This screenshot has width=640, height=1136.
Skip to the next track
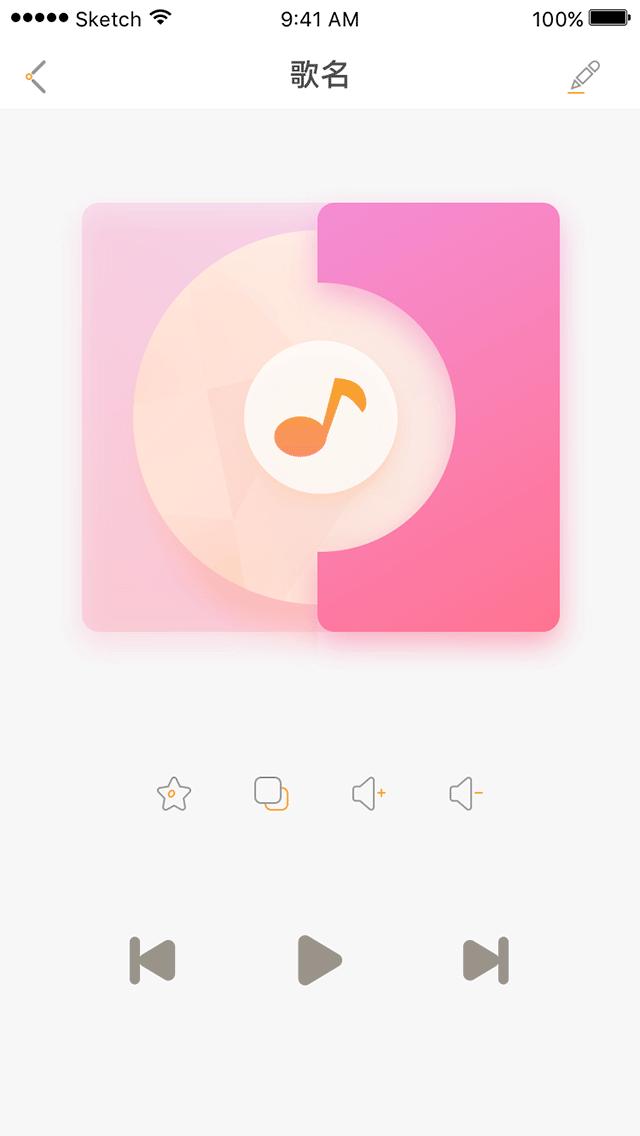coord(486,960)
